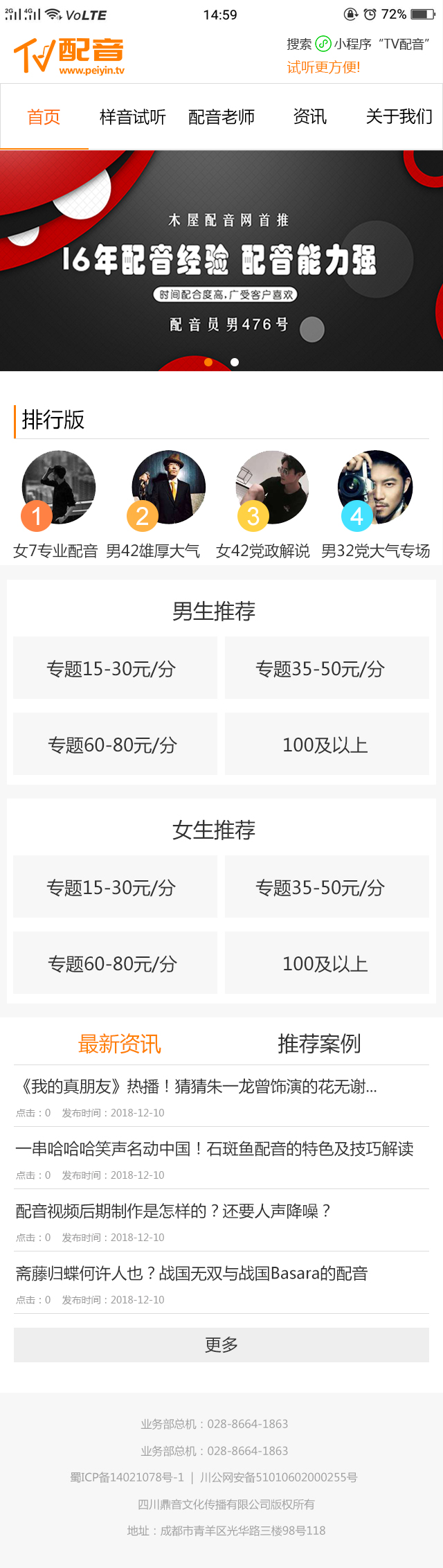Switch to the 推荐案例 section

pos(319,1044)
